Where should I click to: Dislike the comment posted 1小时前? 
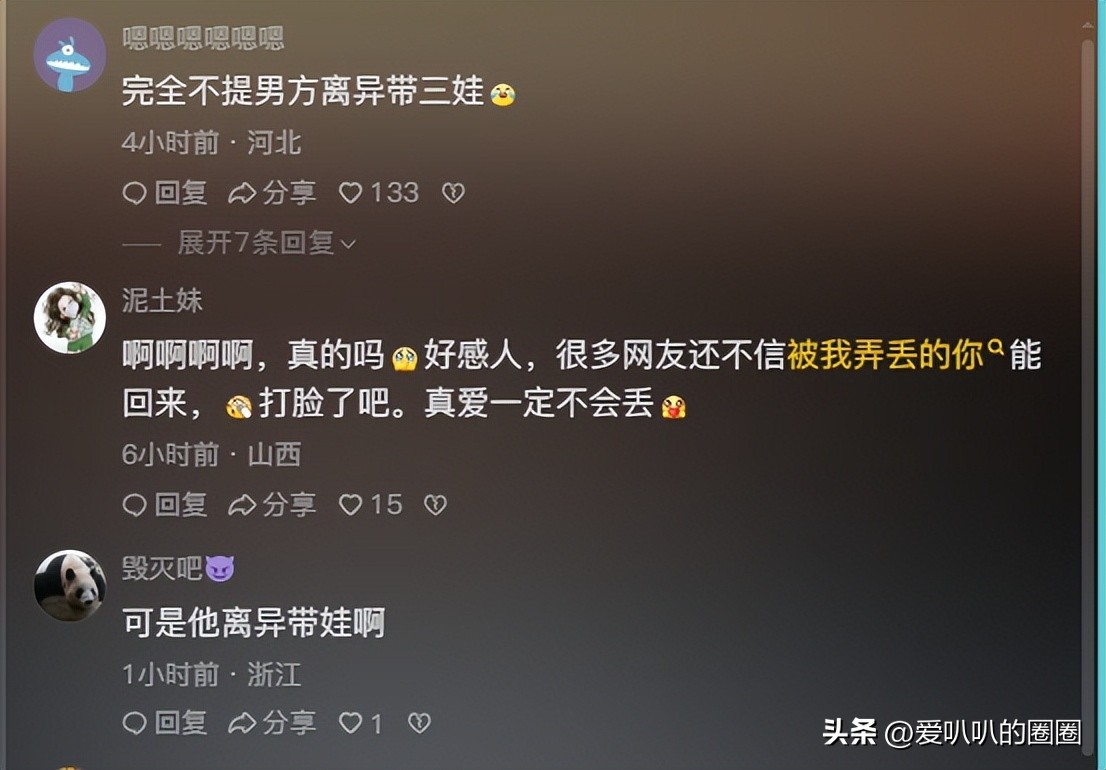tap(419, 723)
